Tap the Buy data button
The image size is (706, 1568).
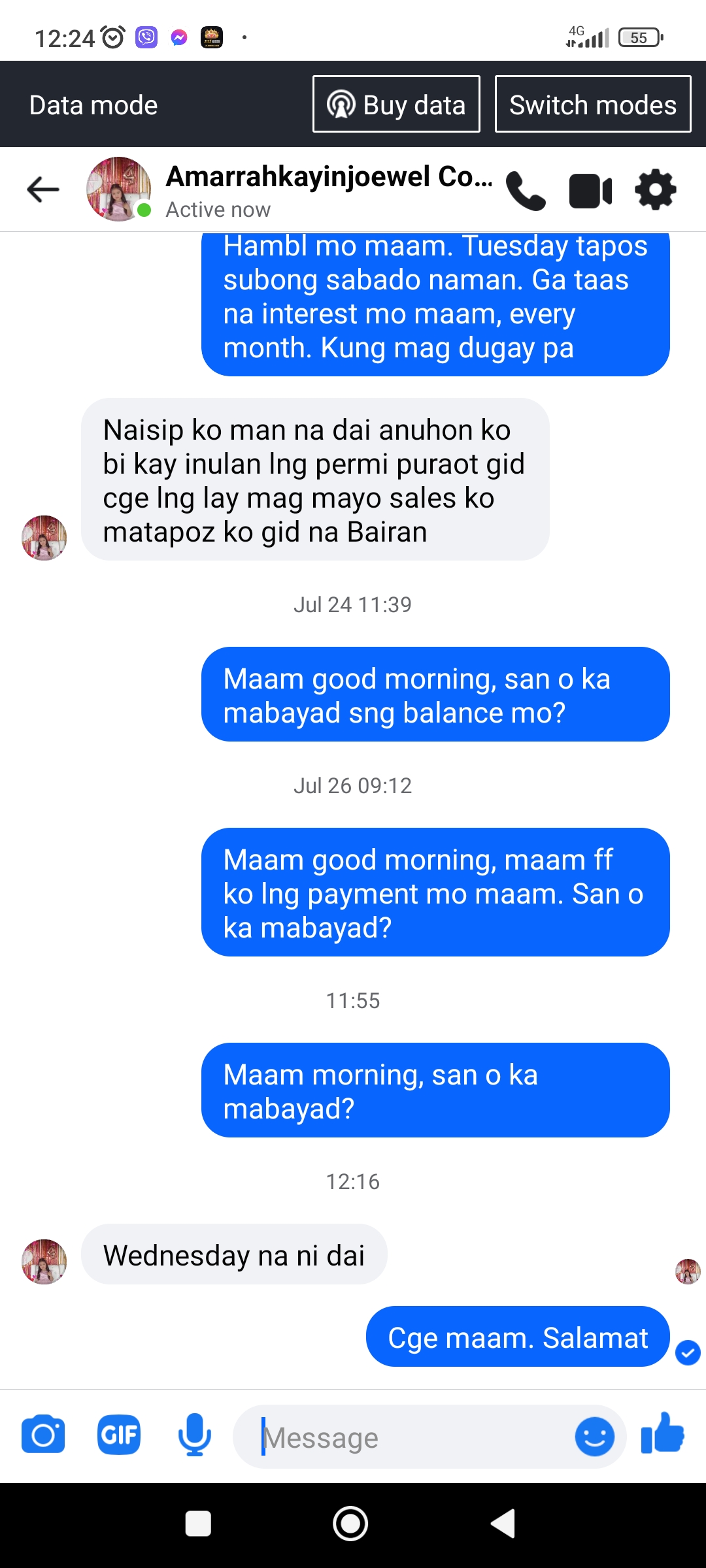(x=396, y=105)
